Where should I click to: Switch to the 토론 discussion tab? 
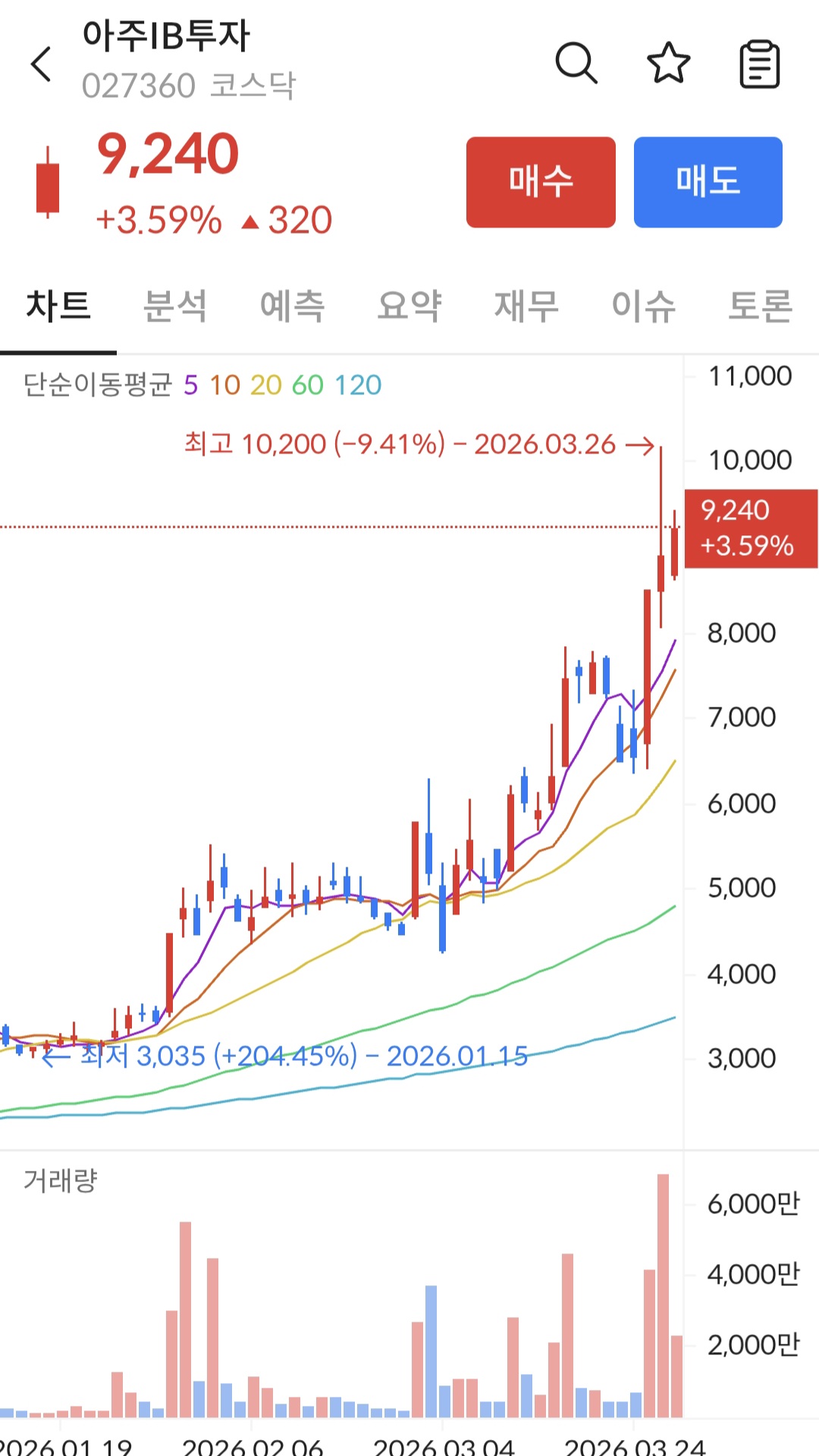pos(760,306)
